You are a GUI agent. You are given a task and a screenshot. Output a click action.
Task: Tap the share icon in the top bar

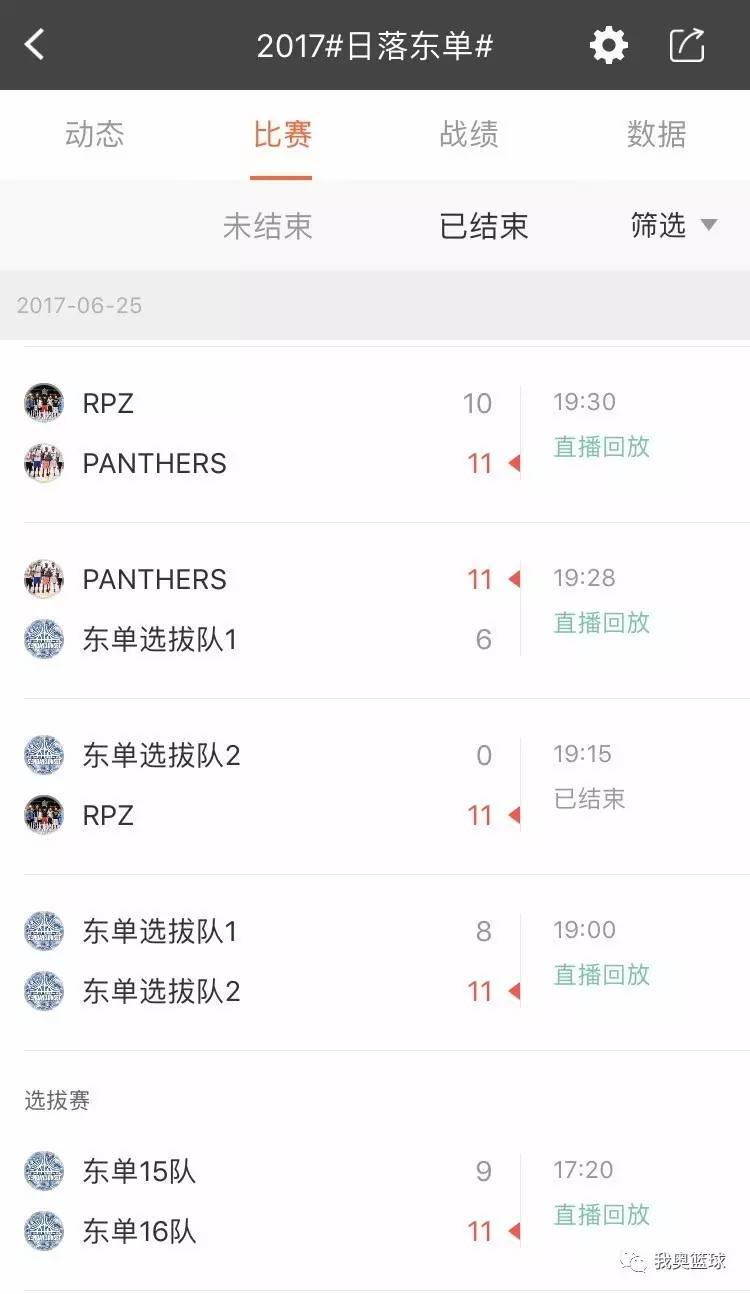tap(686, 44)
